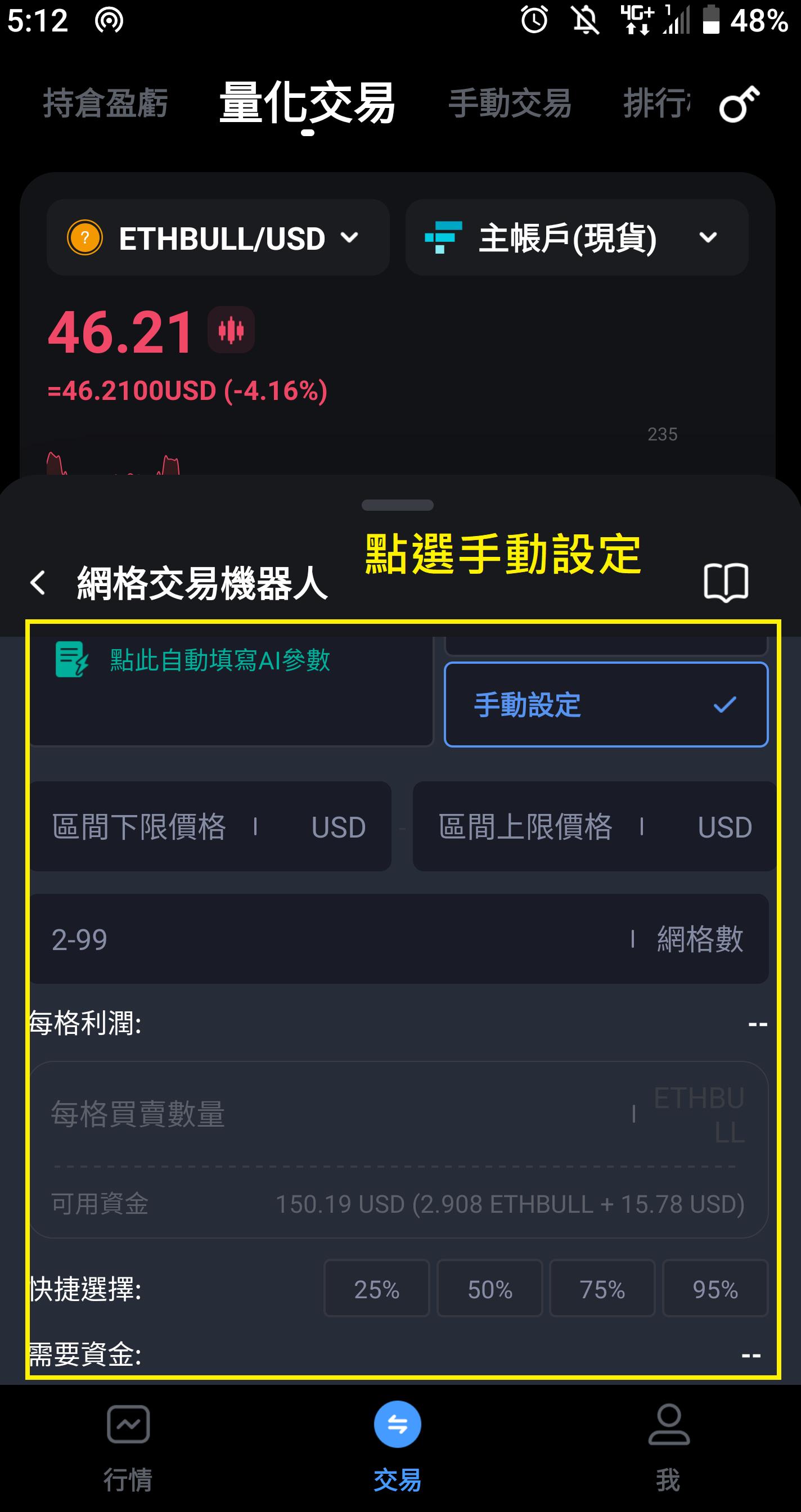Switch to 手動交易 tab

(x=510, y=103)
